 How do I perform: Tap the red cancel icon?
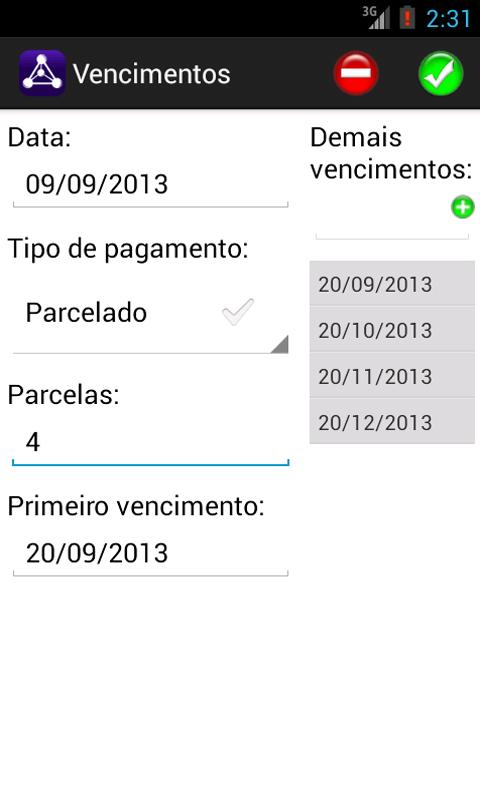[x=356, y=73]
